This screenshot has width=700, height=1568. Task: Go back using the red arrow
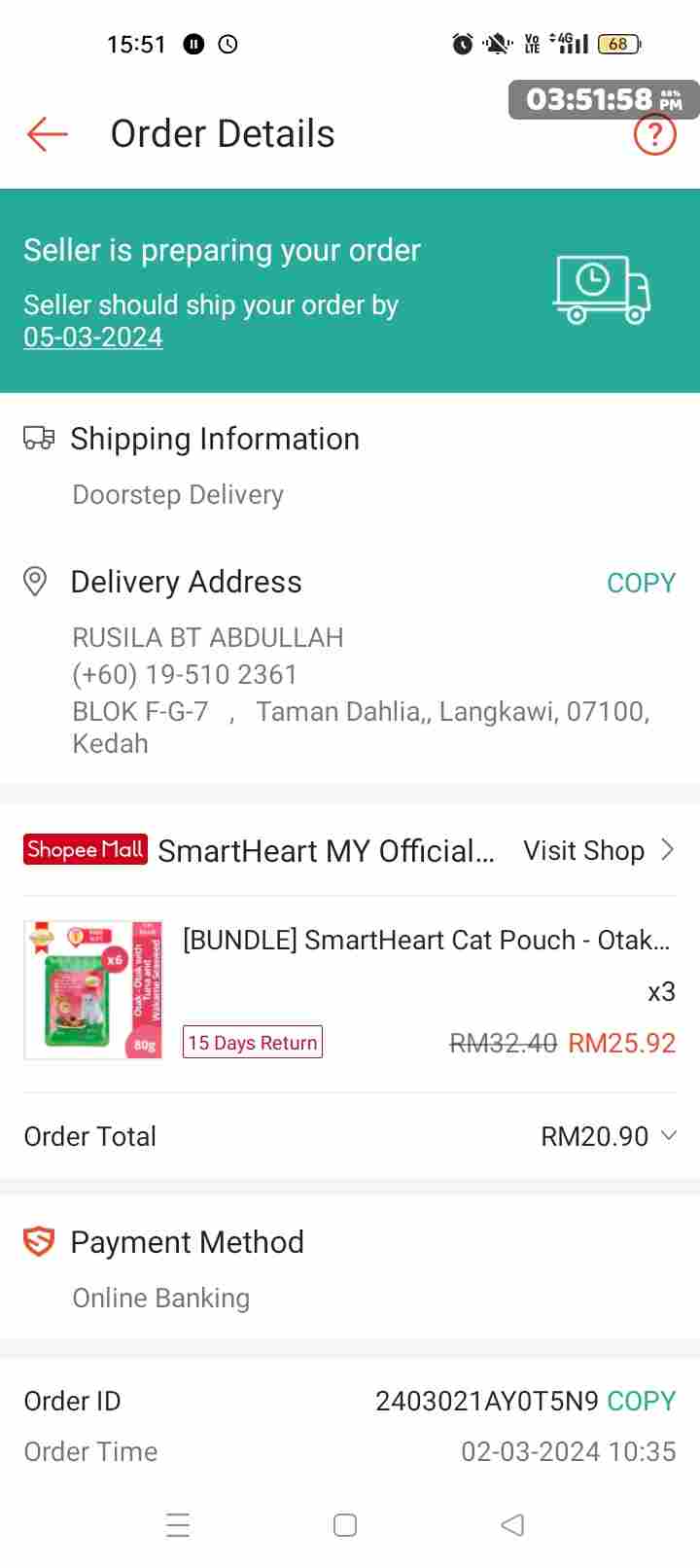point(47,134)
